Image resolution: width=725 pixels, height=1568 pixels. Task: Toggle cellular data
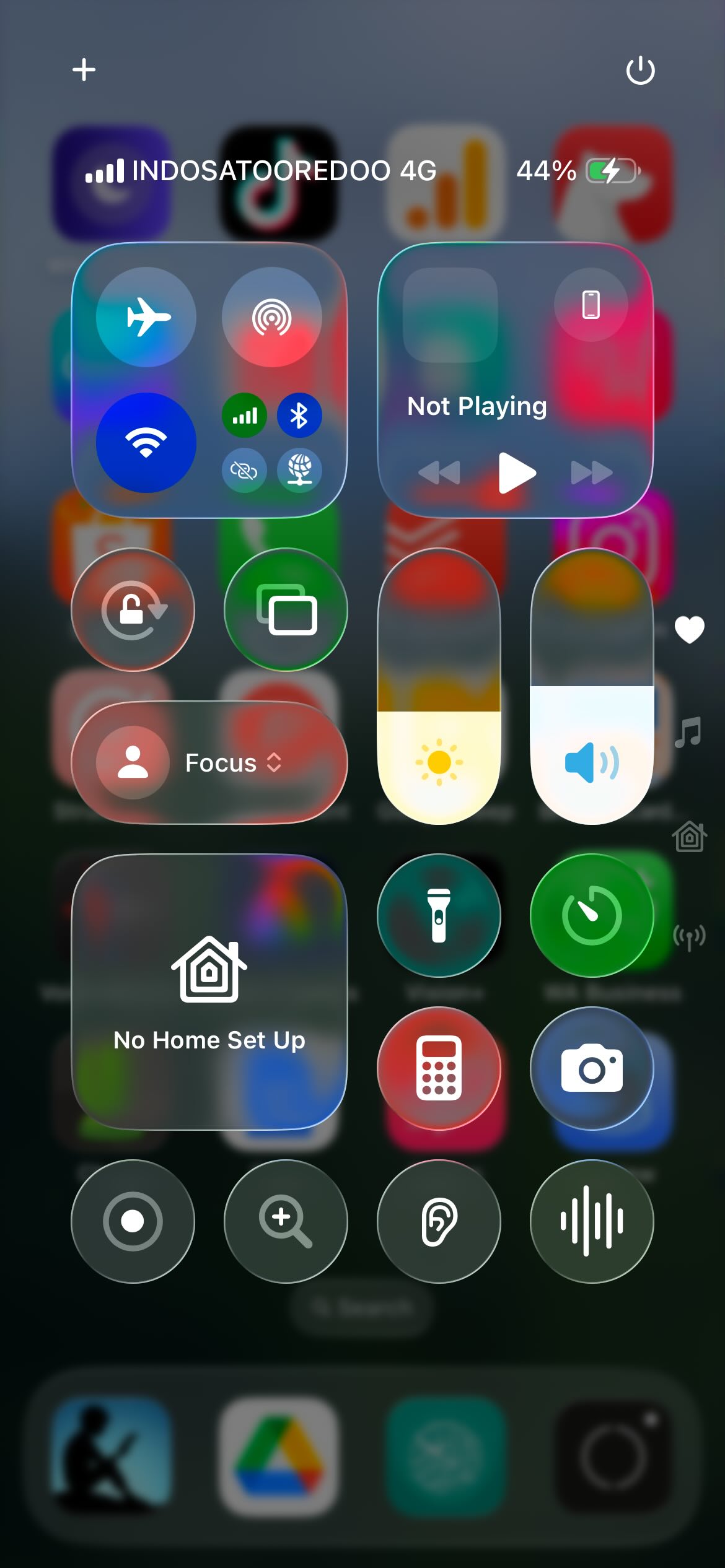244,415
